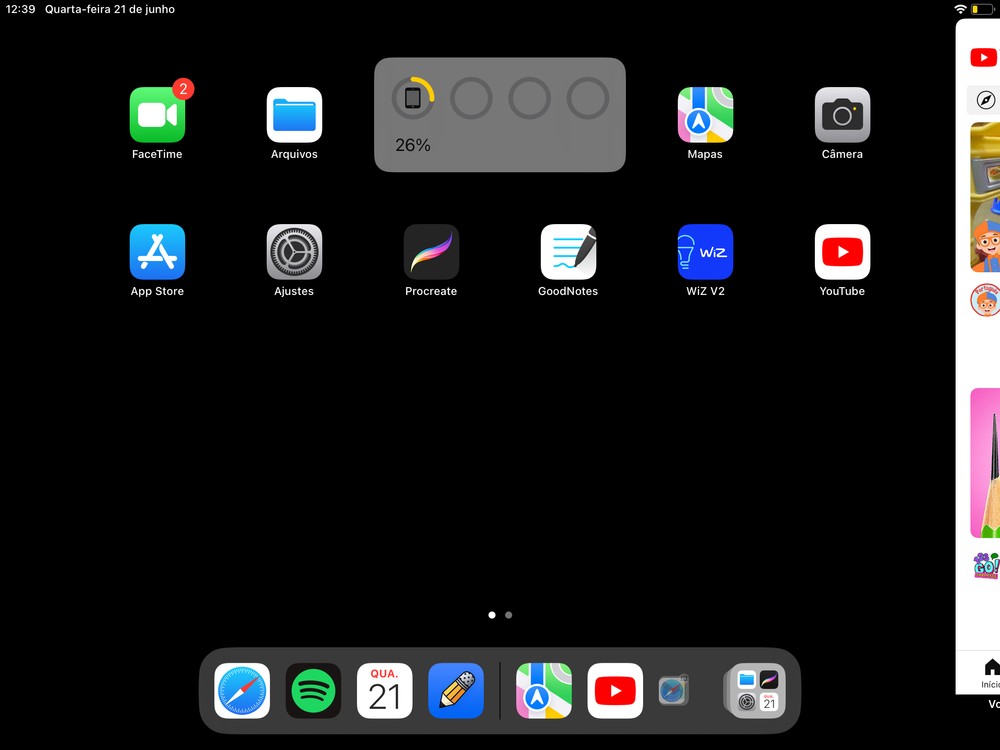Open the FaceTime app
This screenshot has height=750, width=1000.
tap(157, 115)
